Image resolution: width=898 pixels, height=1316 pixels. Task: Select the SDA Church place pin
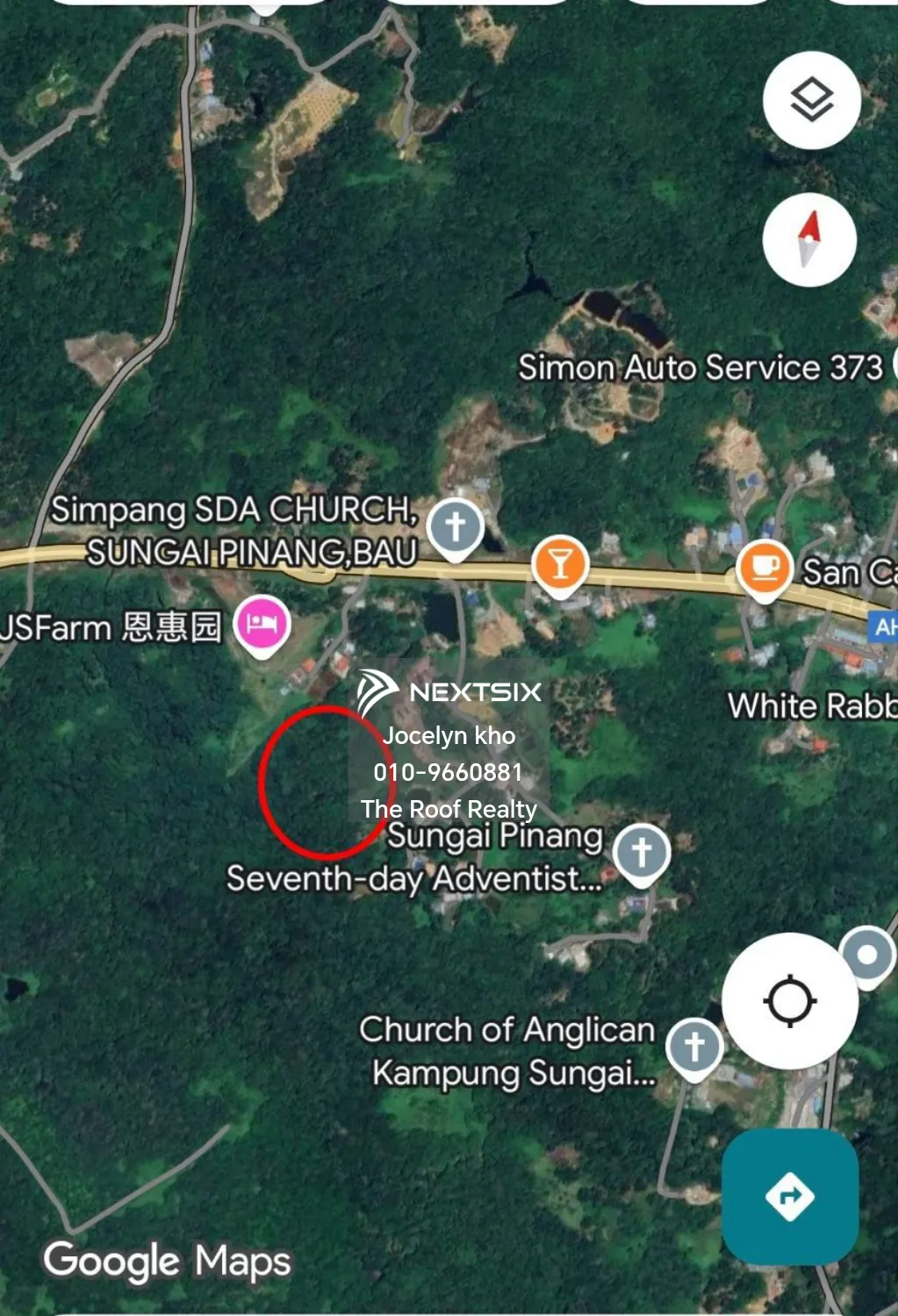[456, 525]
